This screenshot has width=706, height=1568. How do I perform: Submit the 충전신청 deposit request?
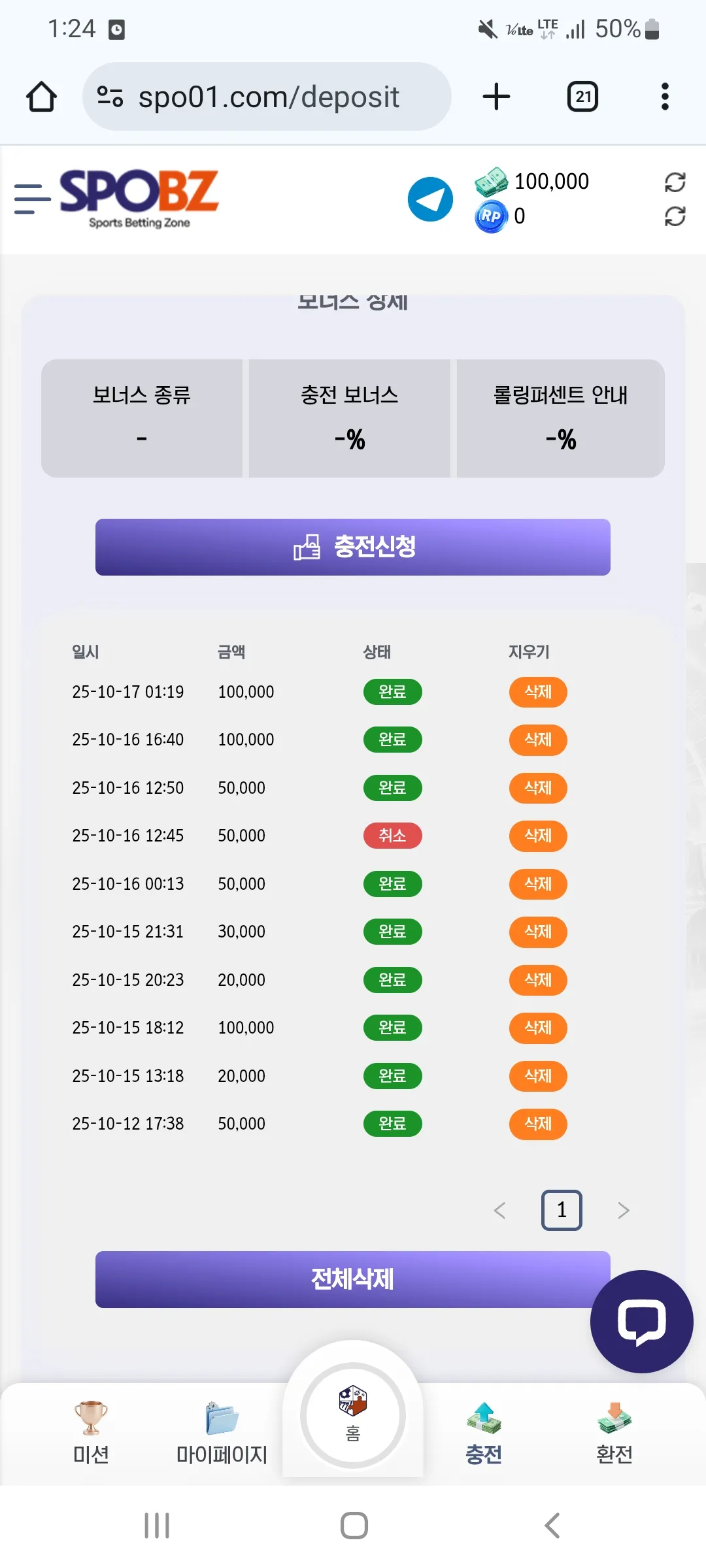[353, 547]
